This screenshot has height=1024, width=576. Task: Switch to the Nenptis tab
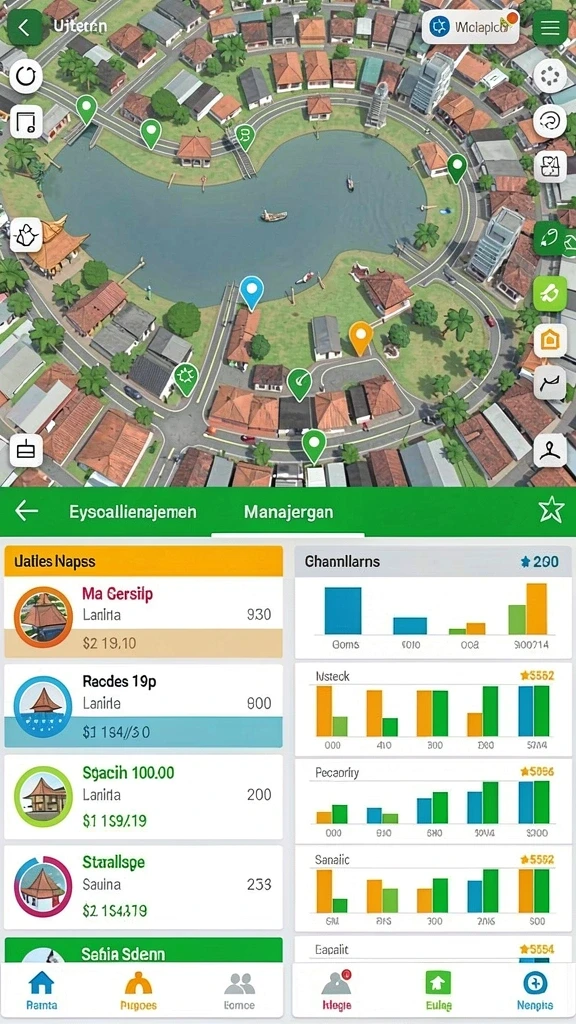coord(534,991)
